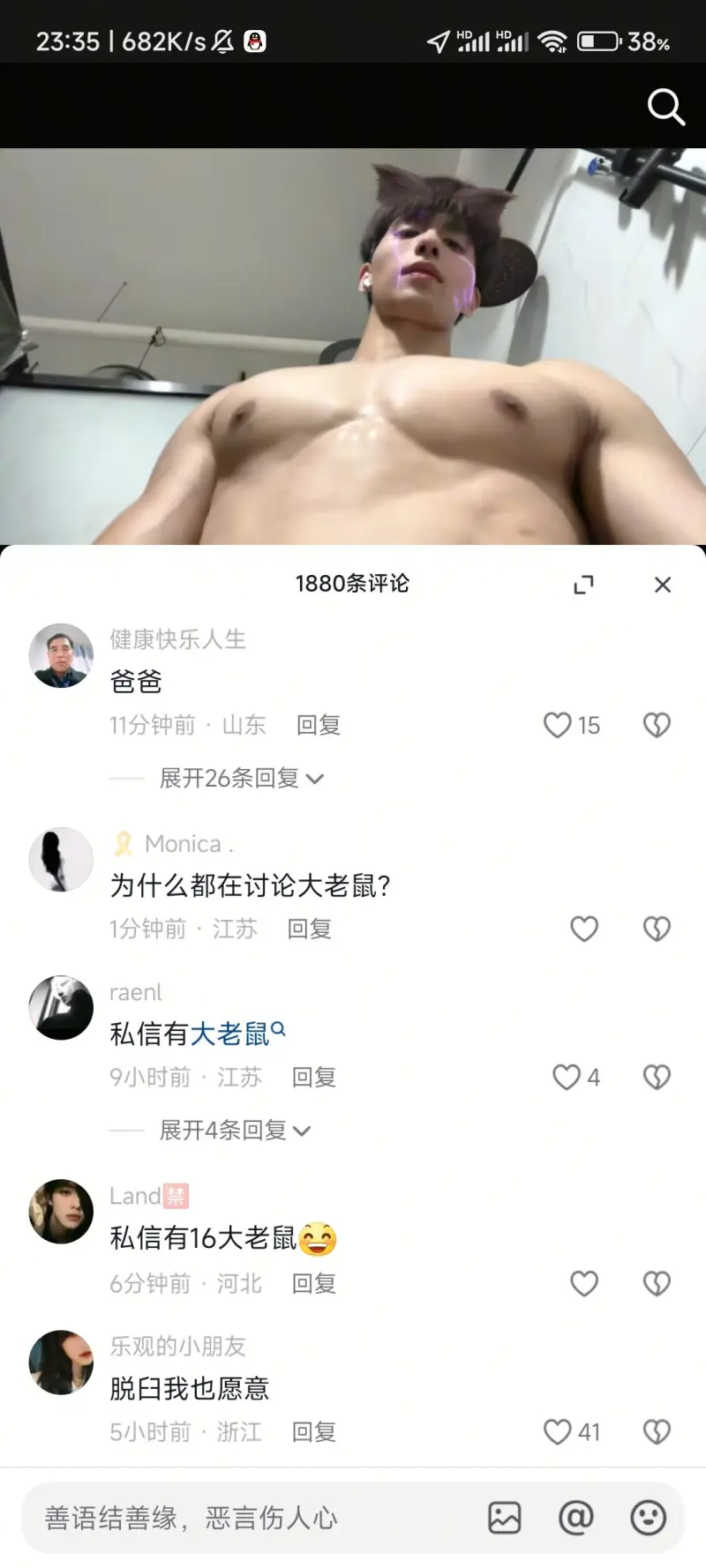Screen dimensions: 706x1568
Task: Expand comments panel to full screen
Action: pyautogui.click(x=583, y=585)
